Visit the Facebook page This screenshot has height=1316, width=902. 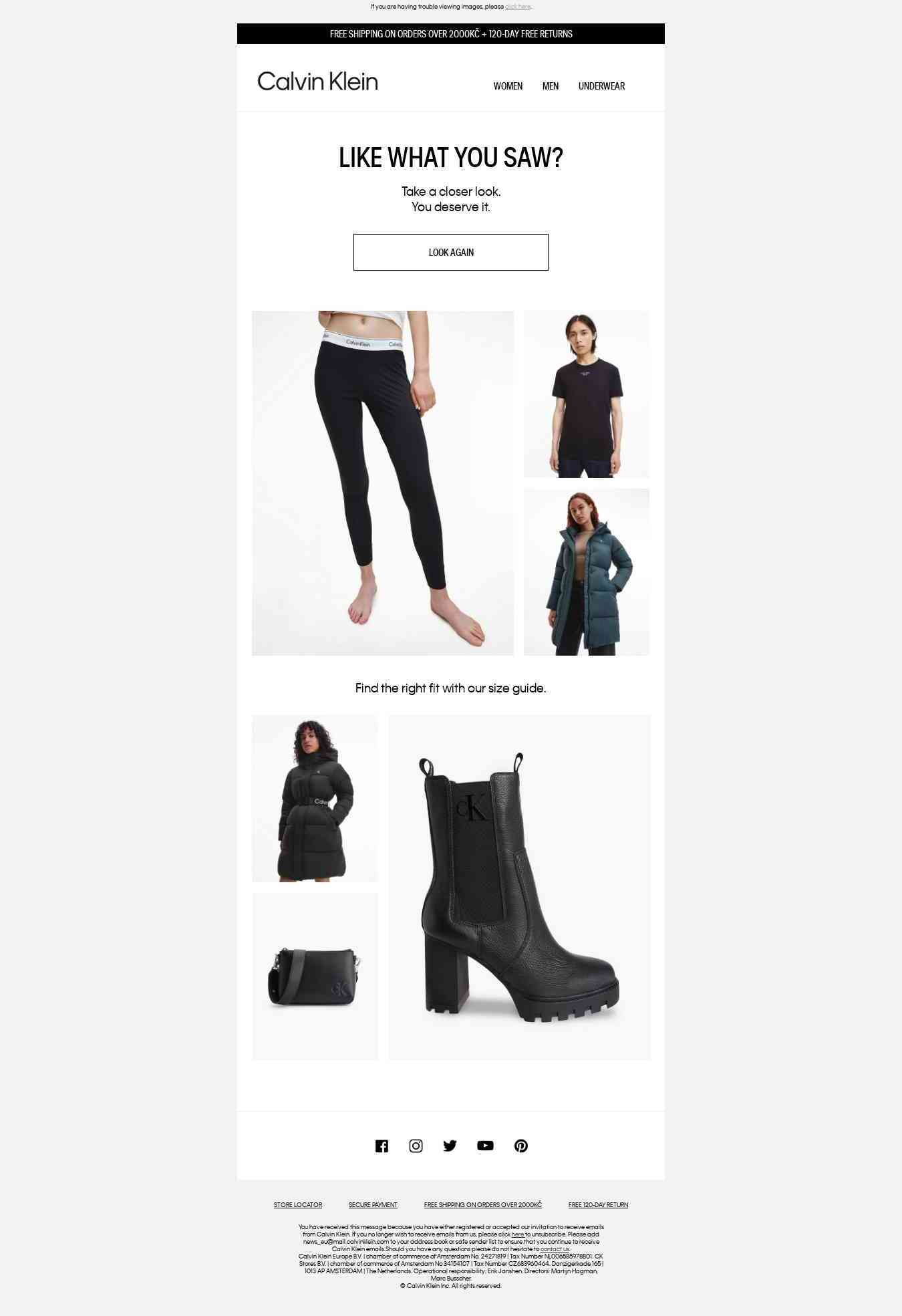click(x=382, y=1146)
